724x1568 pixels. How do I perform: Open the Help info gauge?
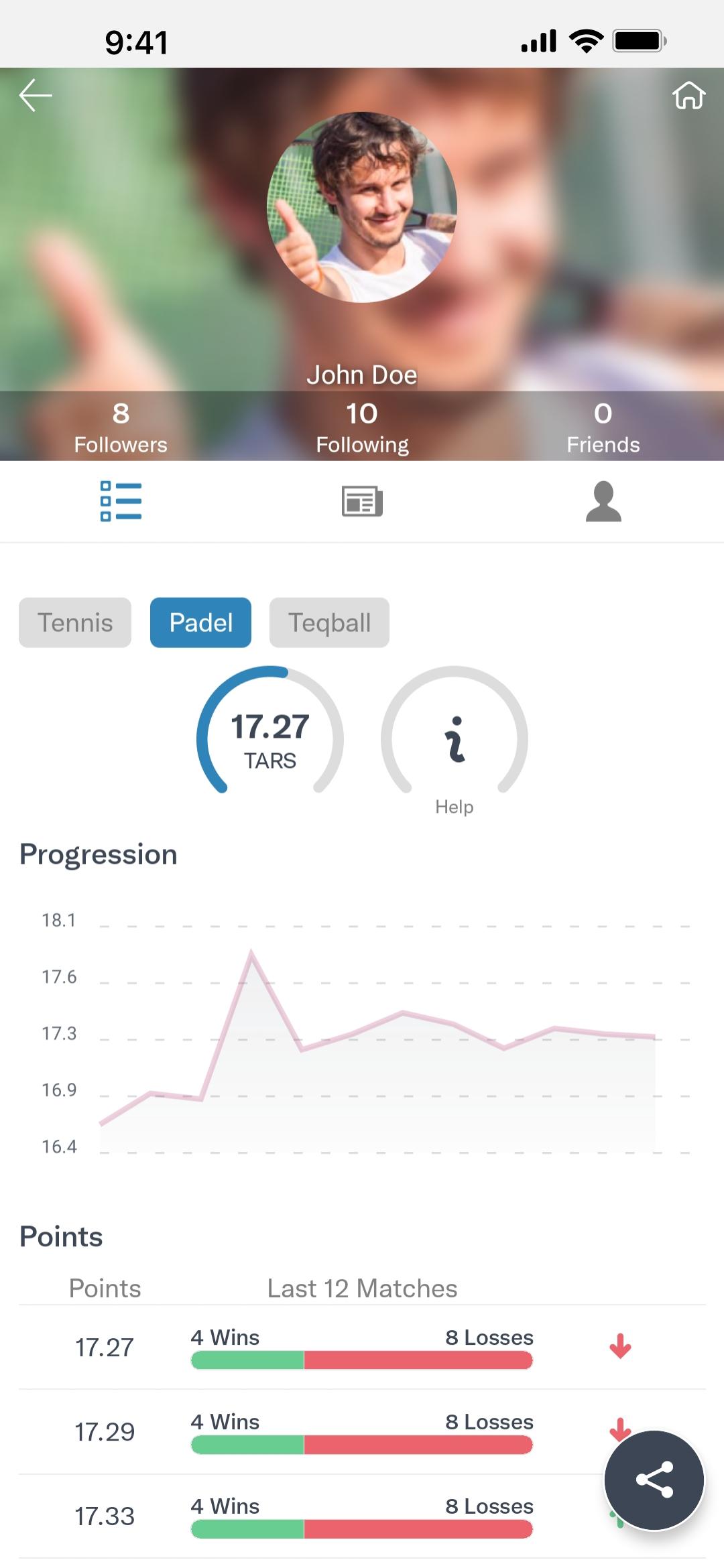point(455,740)
